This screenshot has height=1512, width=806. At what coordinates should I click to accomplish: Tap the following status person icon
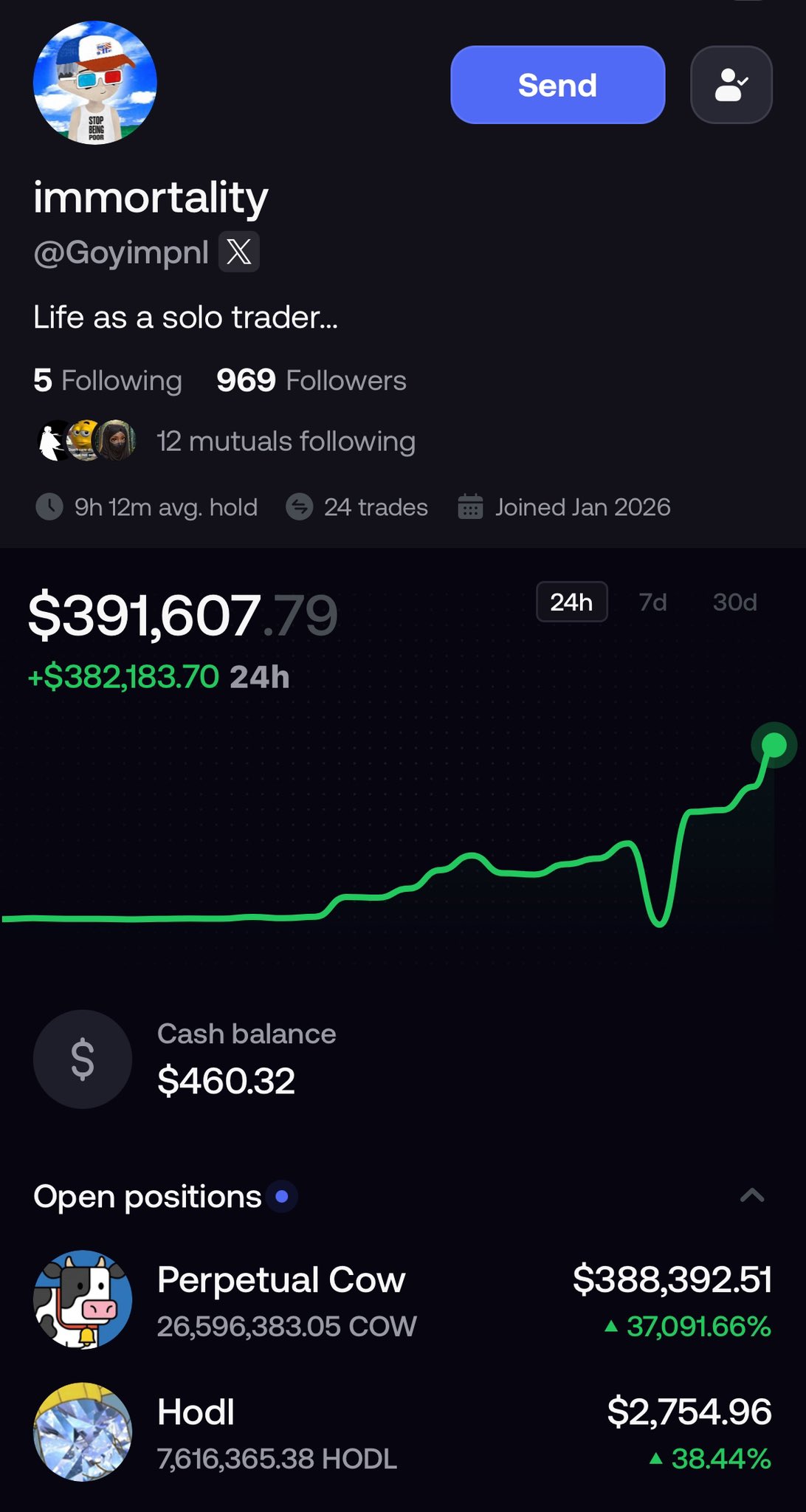pos(731,85)
